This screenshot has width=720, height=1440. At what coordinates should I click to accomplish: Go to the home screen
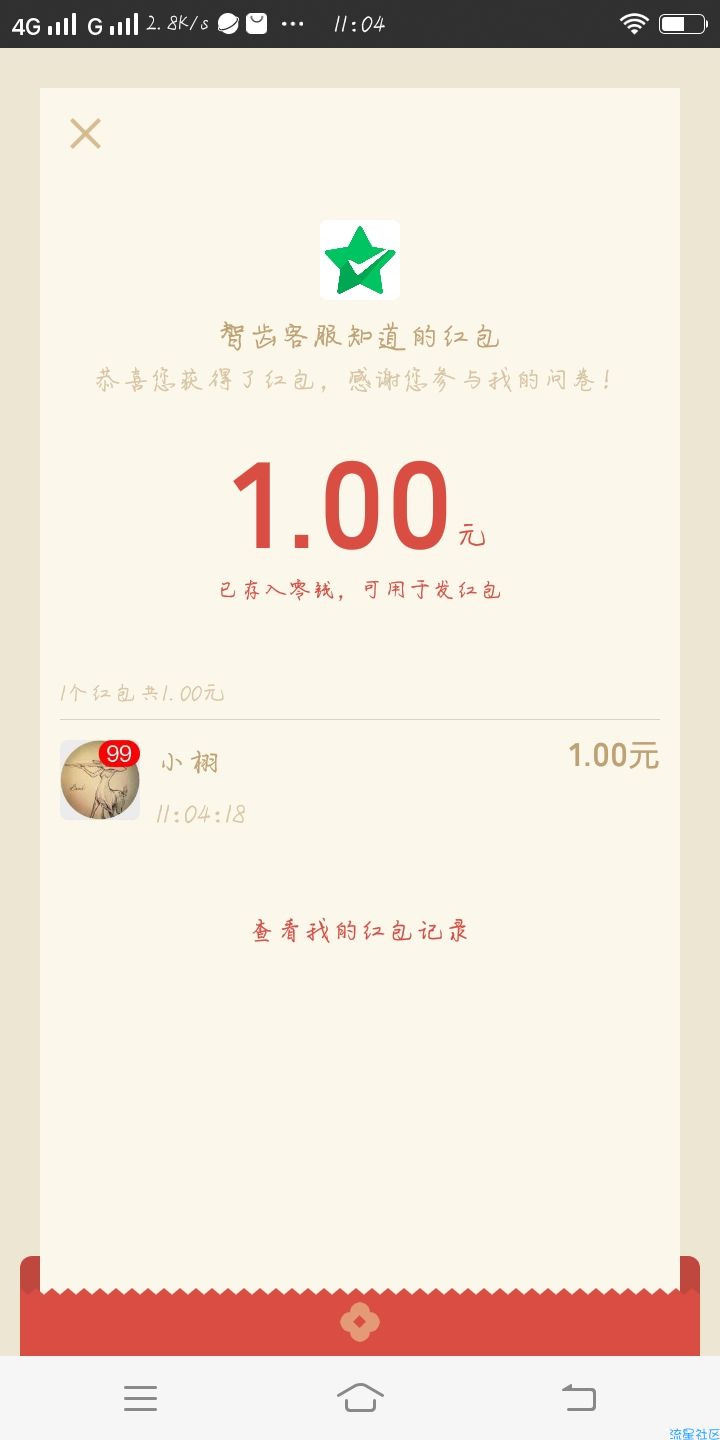(x=360, y=1397)
